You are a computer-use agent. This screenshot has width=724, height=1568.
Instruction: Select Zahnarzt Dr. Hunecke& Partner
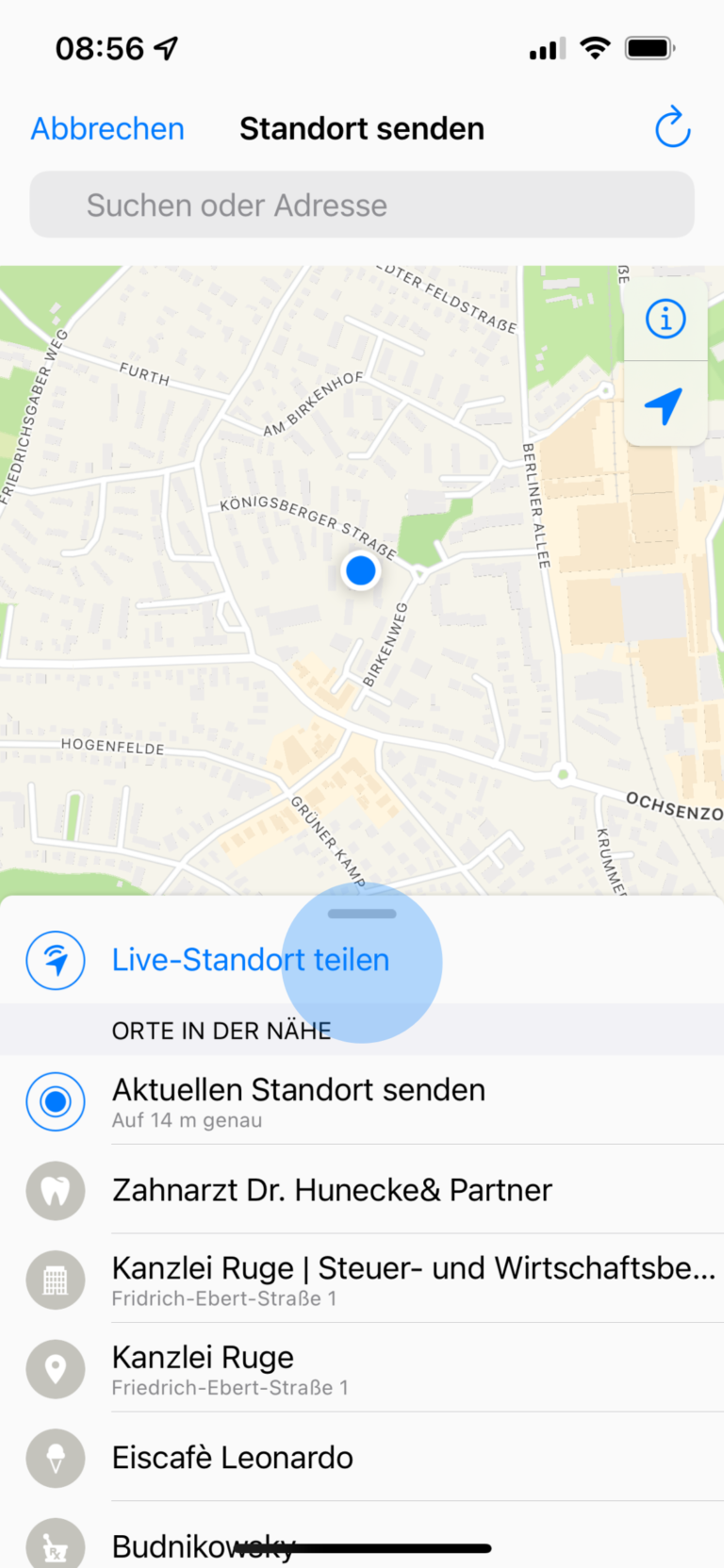tap(332, 1190)
